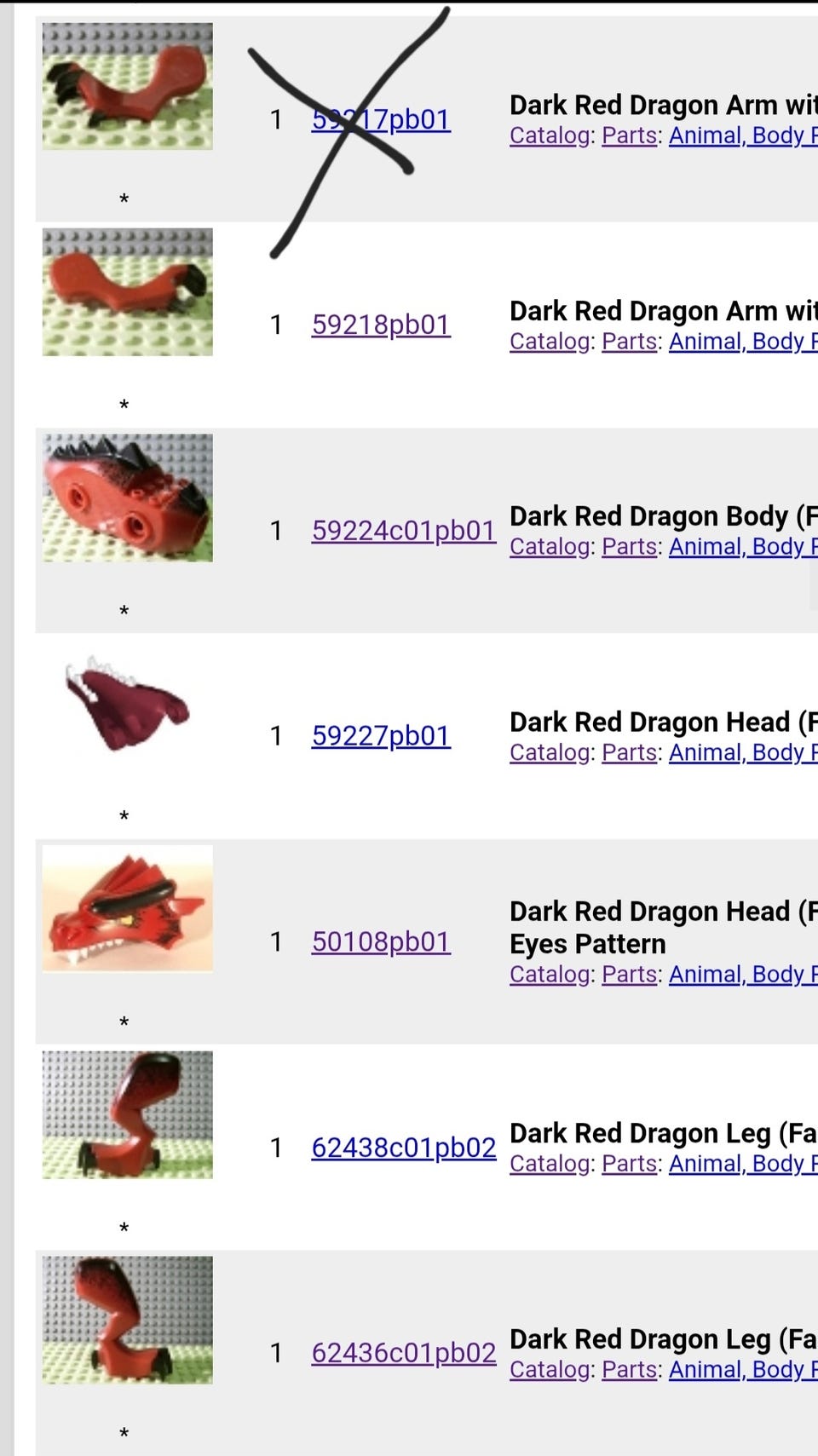View the dragon leg 62436c01pb02 image
Screen dimensions: 818x1456
pyautogui.click(x=128, y=1320)
